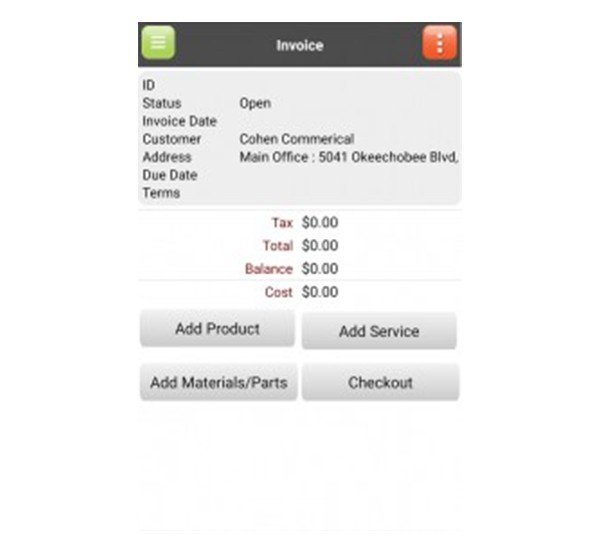Open the invoice details card

pos(299,138)
